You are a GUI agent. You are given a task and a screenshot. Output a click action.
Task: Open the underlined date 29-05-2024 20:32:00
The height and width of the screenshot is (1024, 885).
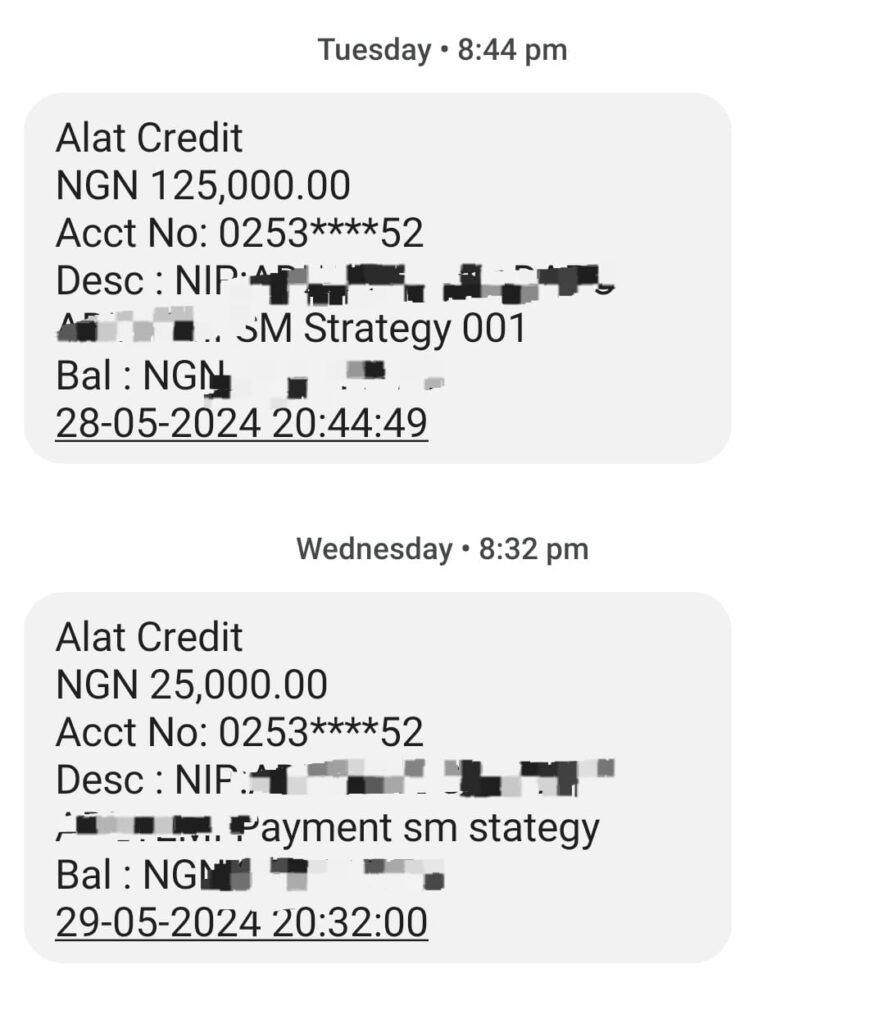click(241, 922)
